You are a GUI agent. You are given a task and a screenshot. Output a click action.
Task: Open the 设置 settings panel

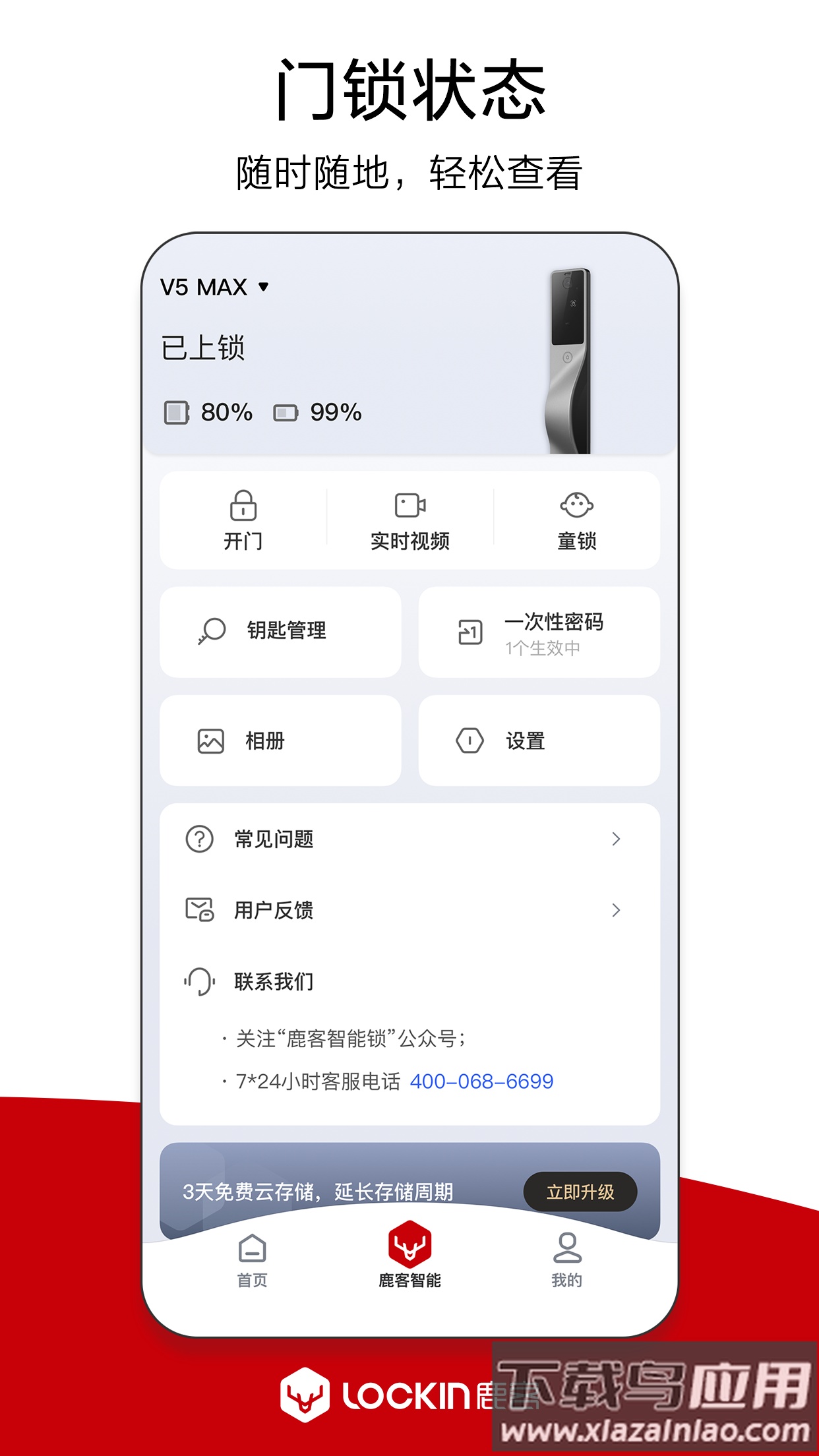tap(537, 740)
